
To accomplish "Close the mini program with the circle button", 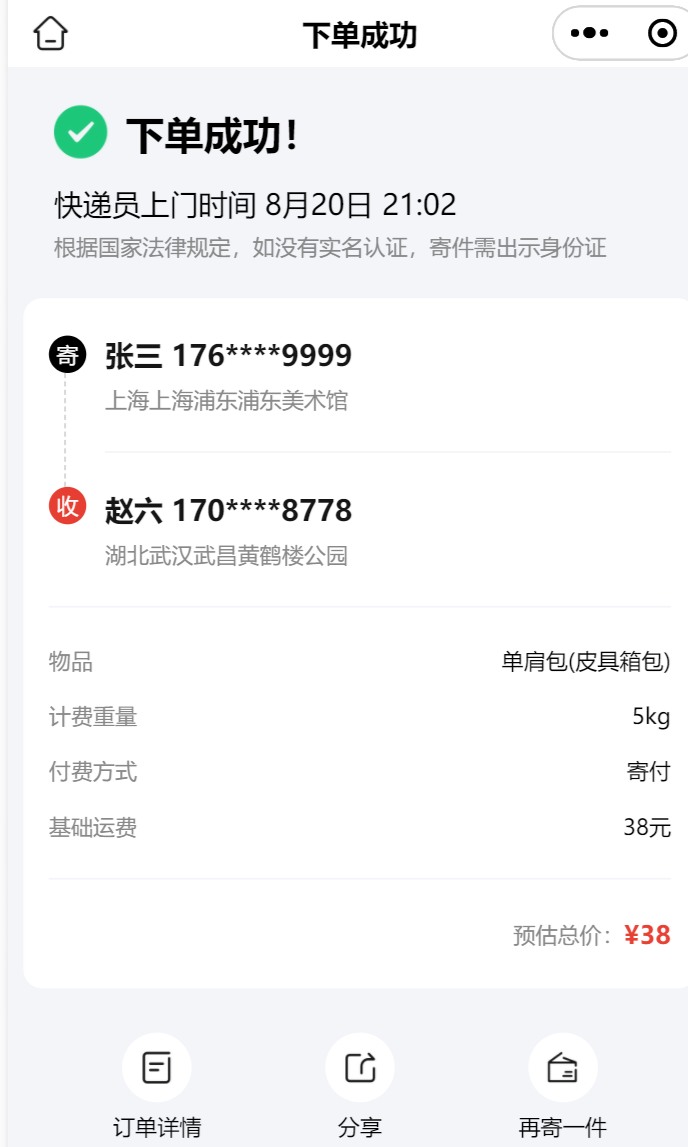I will click(x=662, y=33).
